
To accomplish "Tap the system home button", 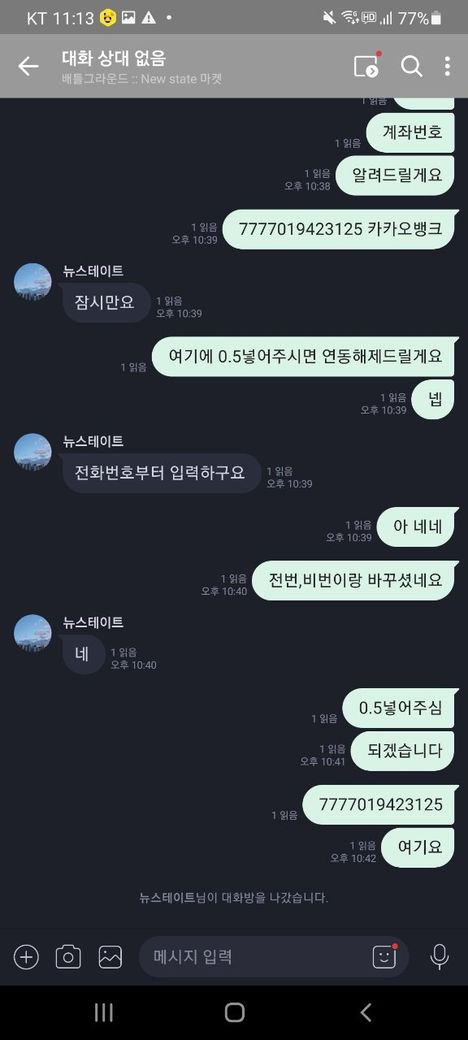I will [234, 1012].
